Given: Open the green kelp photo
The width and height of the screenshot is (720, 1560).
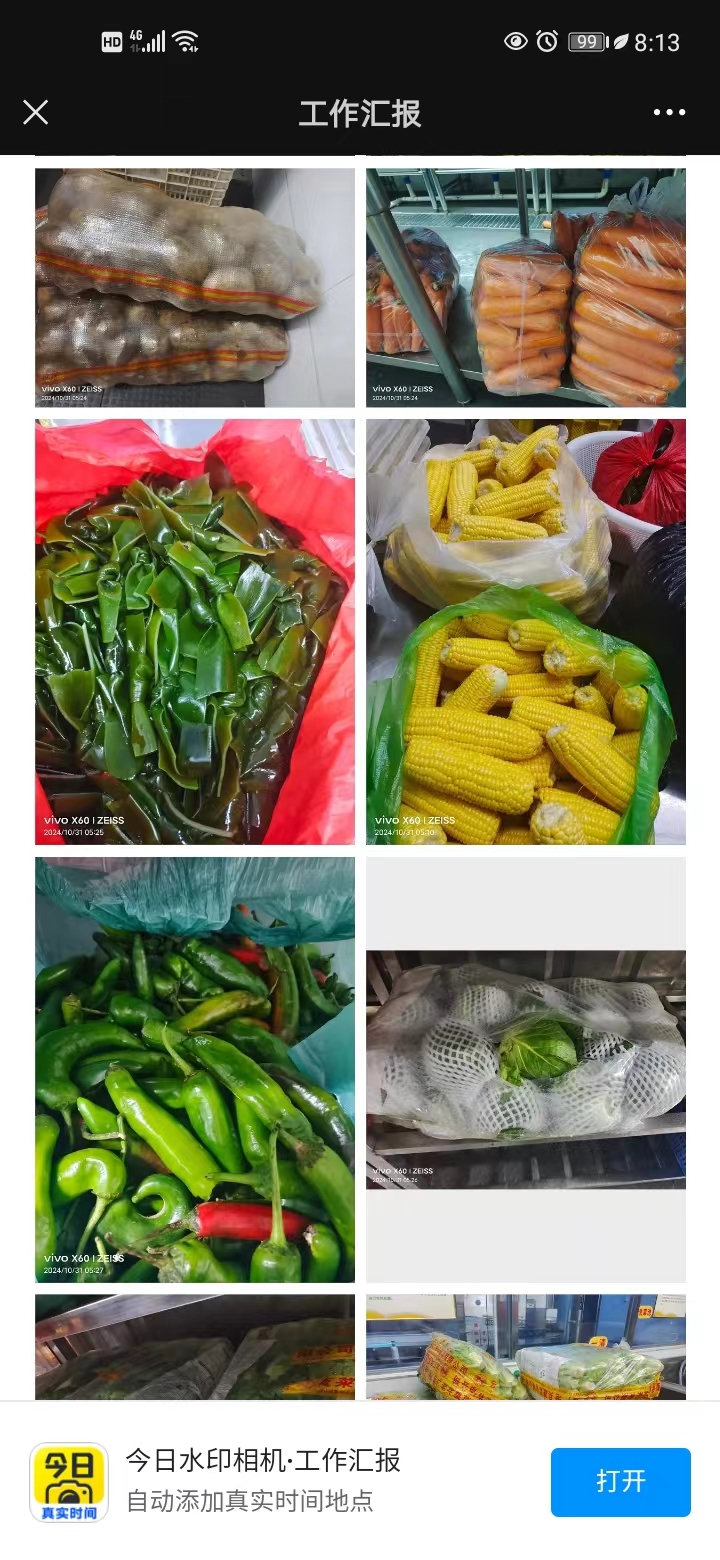Looking at the screenshot, I should 195,631.
